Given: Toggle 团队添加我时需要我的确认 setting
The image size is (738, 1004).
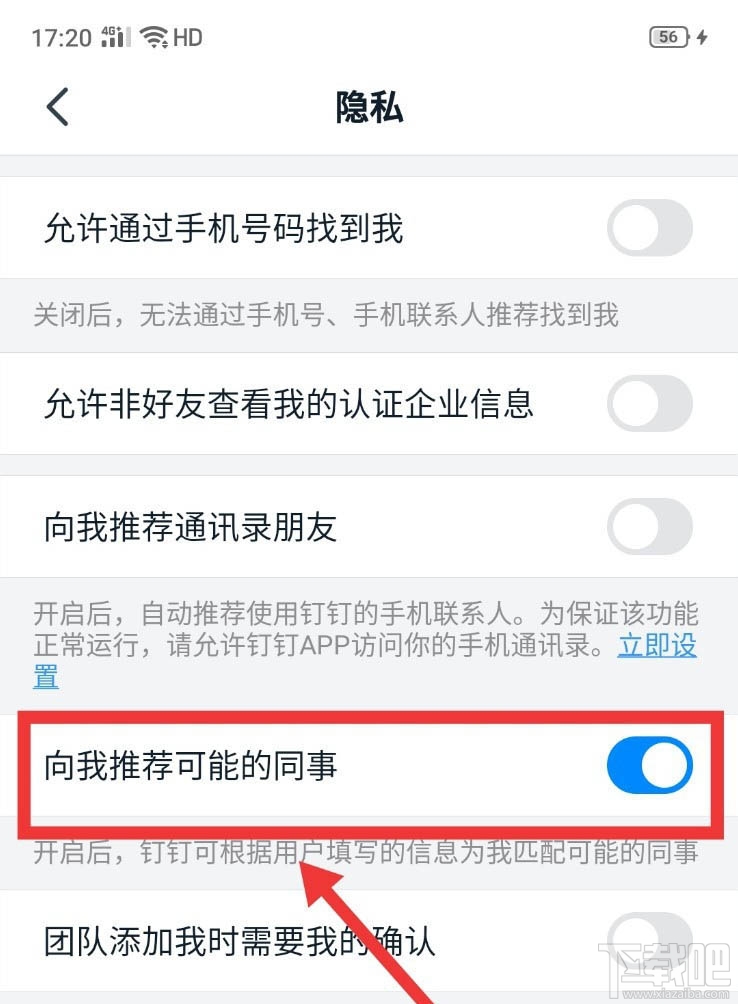Looking at the screenshot, I should tap(650, 940).
